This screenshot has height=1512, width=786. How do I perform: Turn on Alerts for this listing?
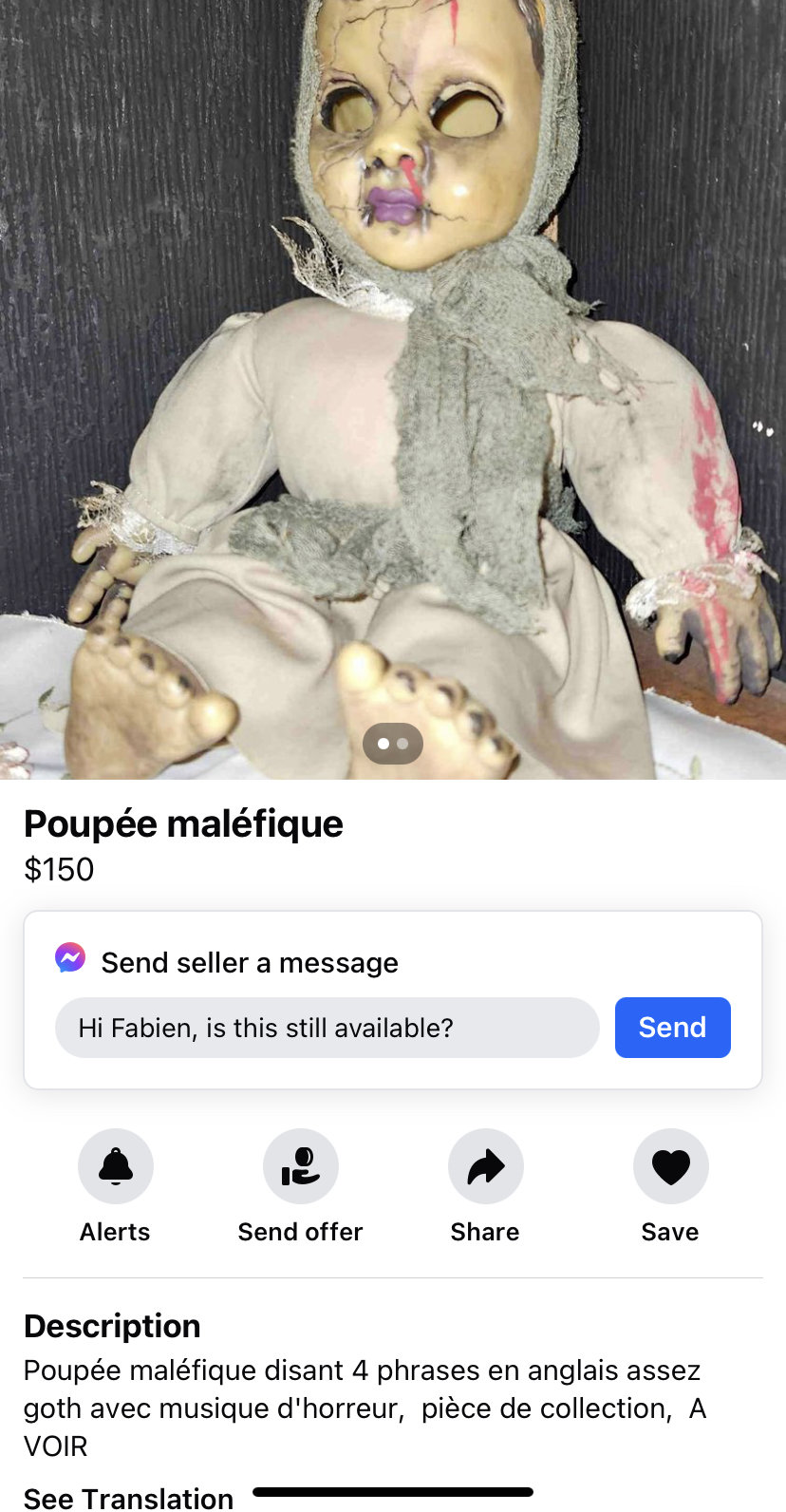(x=116, y=1166)
